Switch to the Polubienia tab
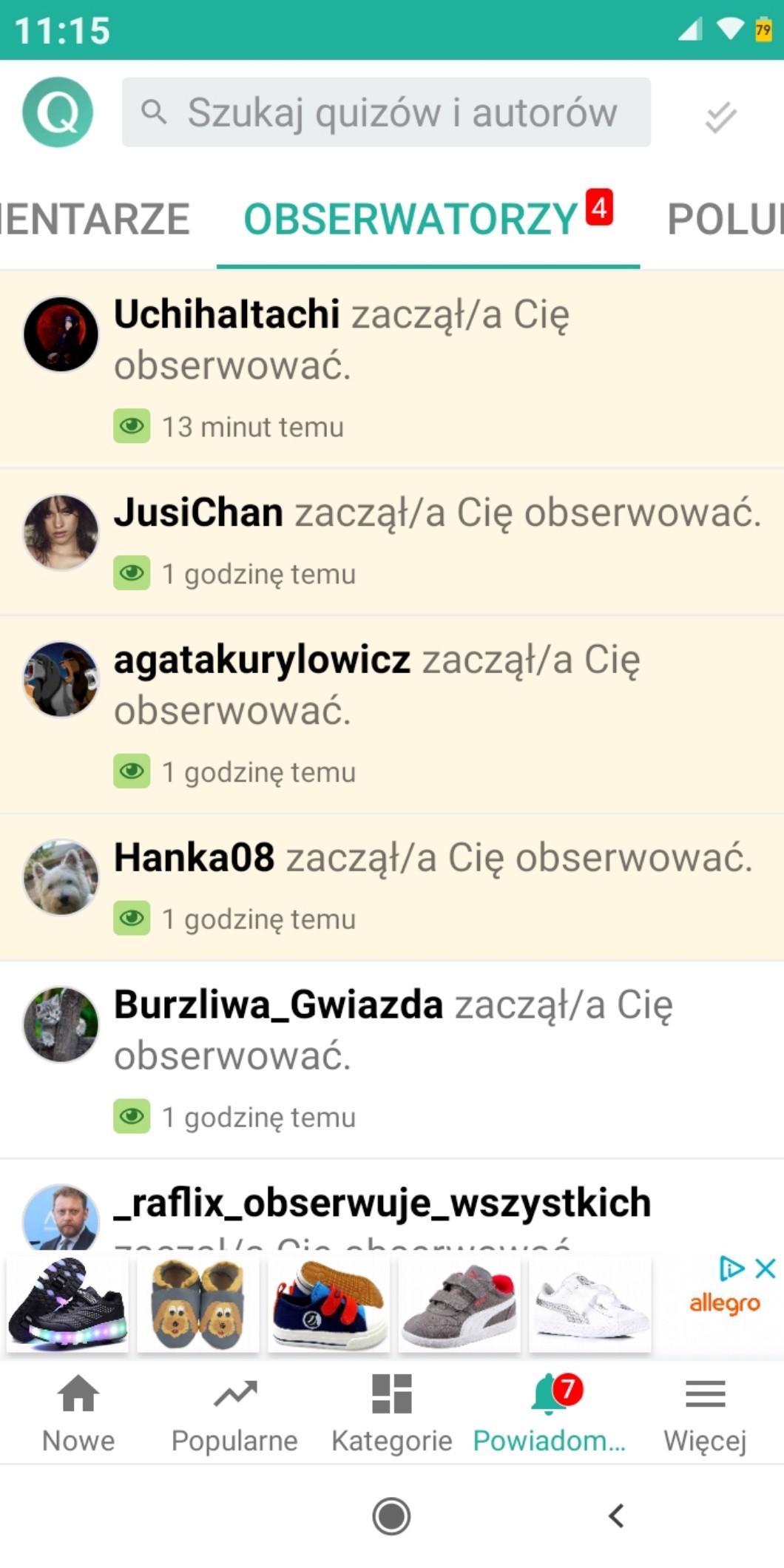This screenshot has width=784, height=1568. [725, 220]
